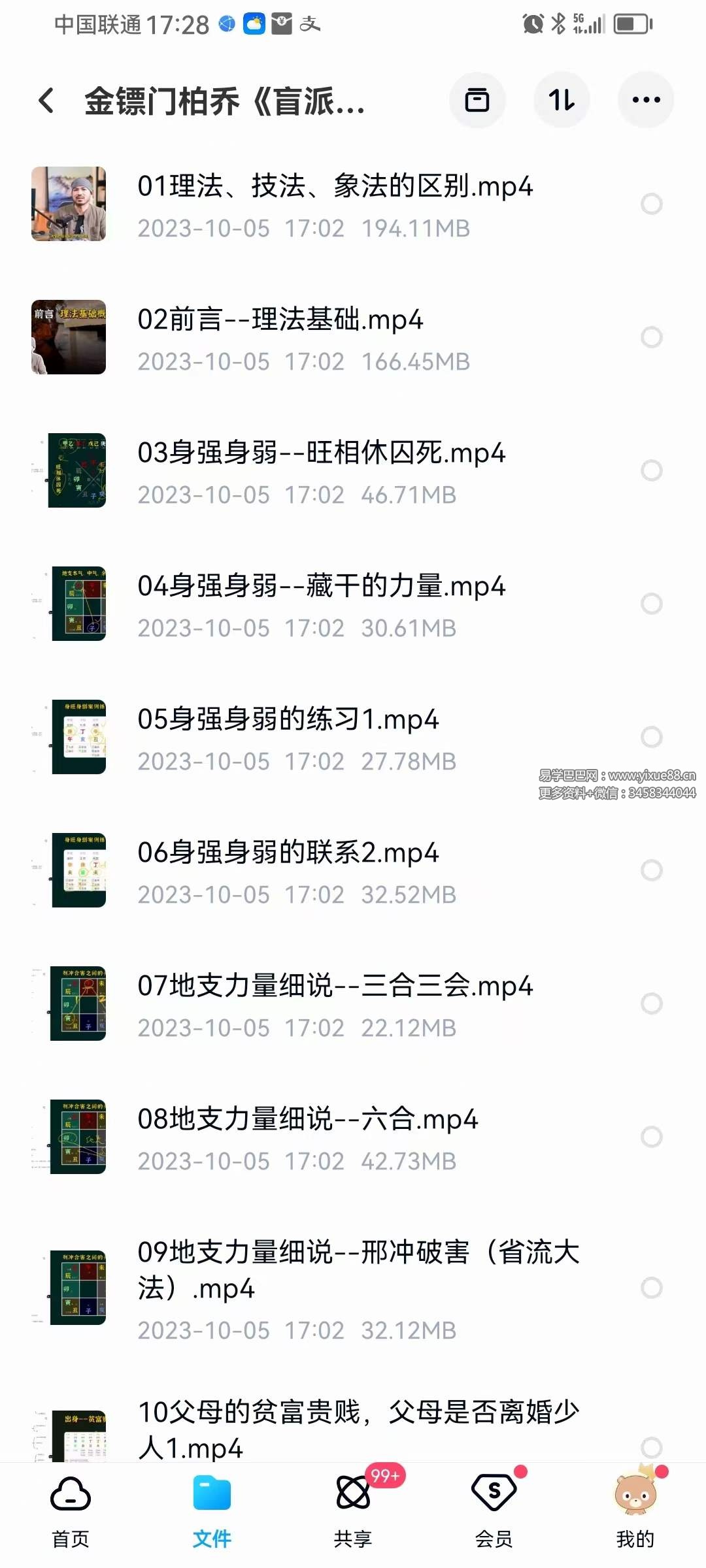Image resolution: width=706 pixels, height=1568 pixels.
Task: Tap the sort order icon at top
Action: pyautogui.click(x=562, y=99)
